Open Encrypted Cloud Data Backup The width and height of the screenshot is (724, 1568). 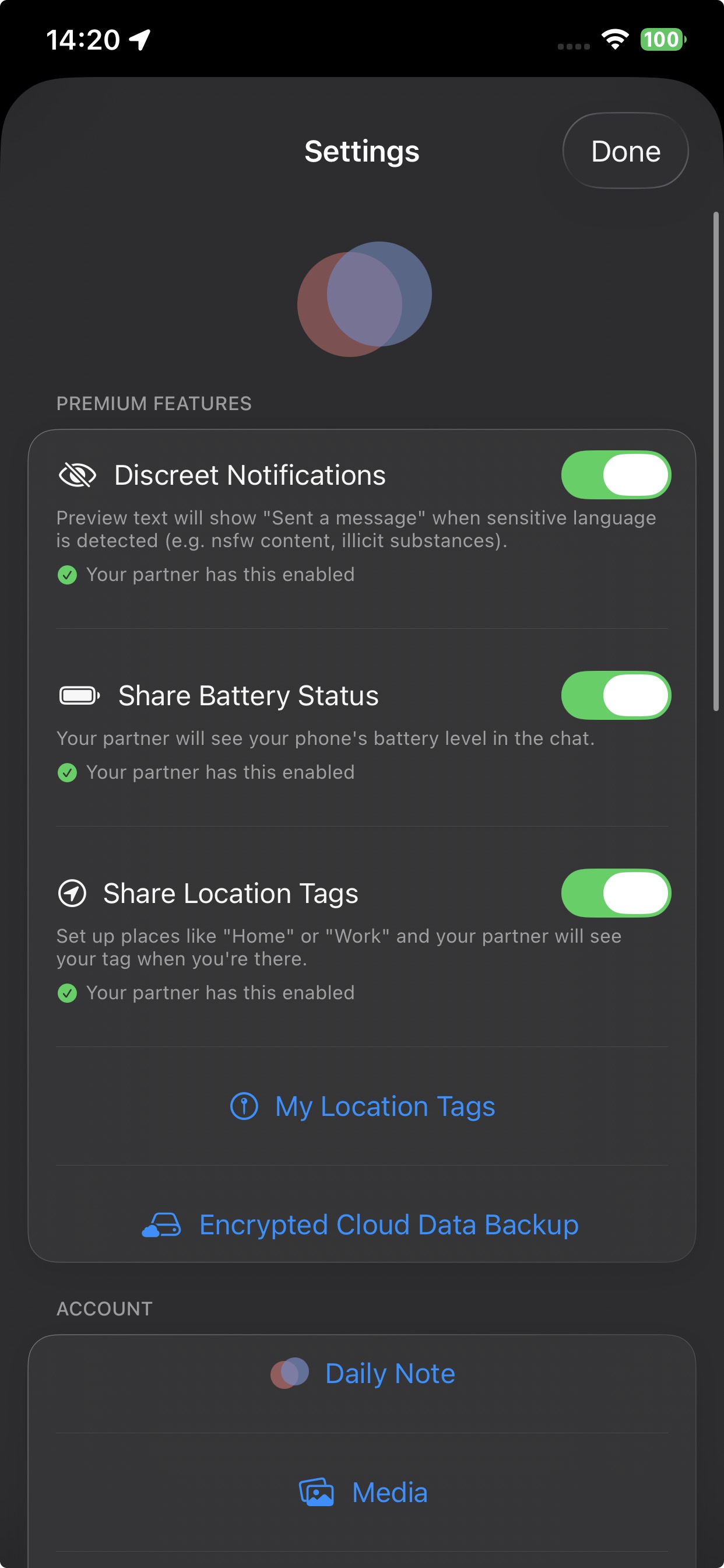[x=361, y=1224]
